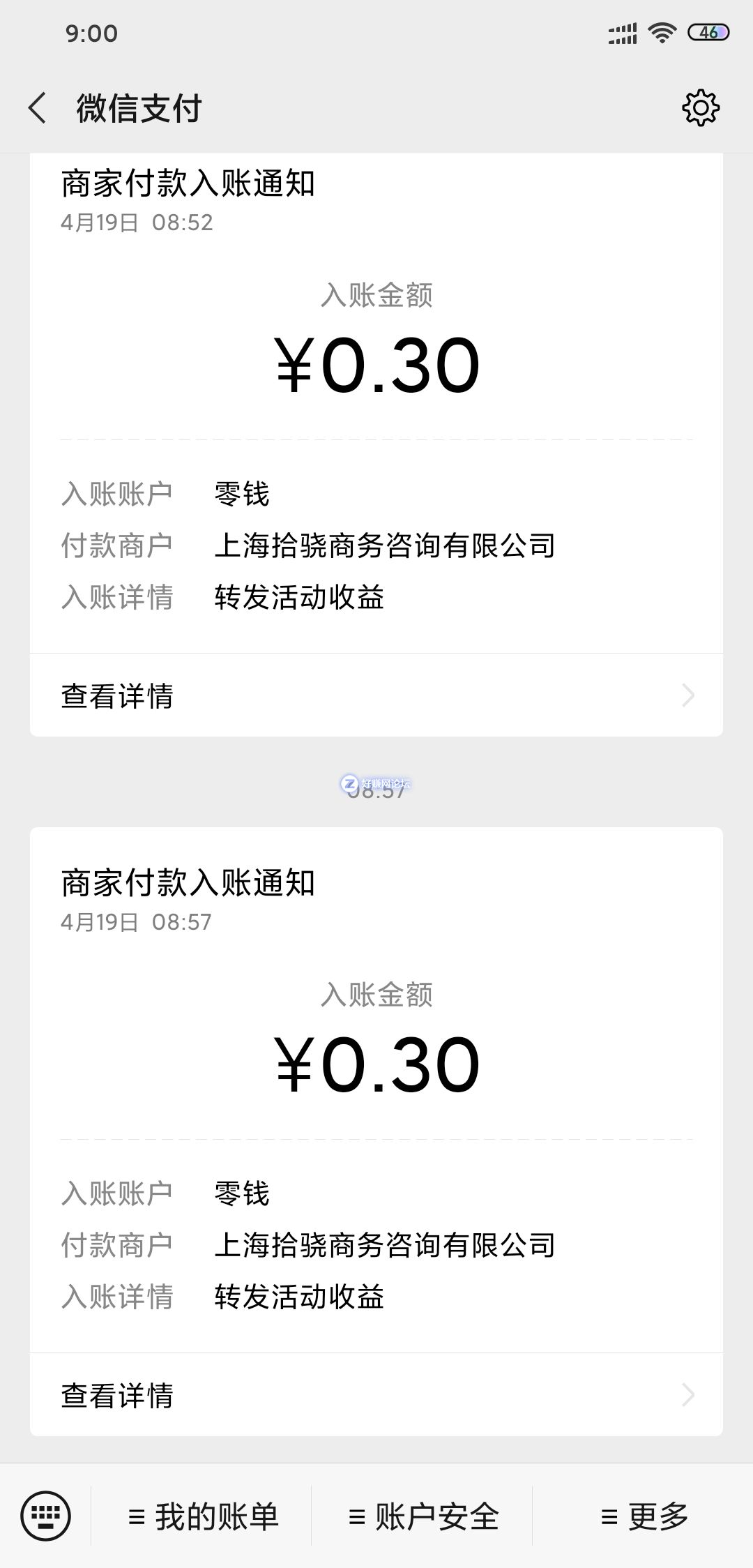Tap the back arrow to leave 微信支付
The width and height of the screenshot is (753, 1568).
[x=40, y=108]
